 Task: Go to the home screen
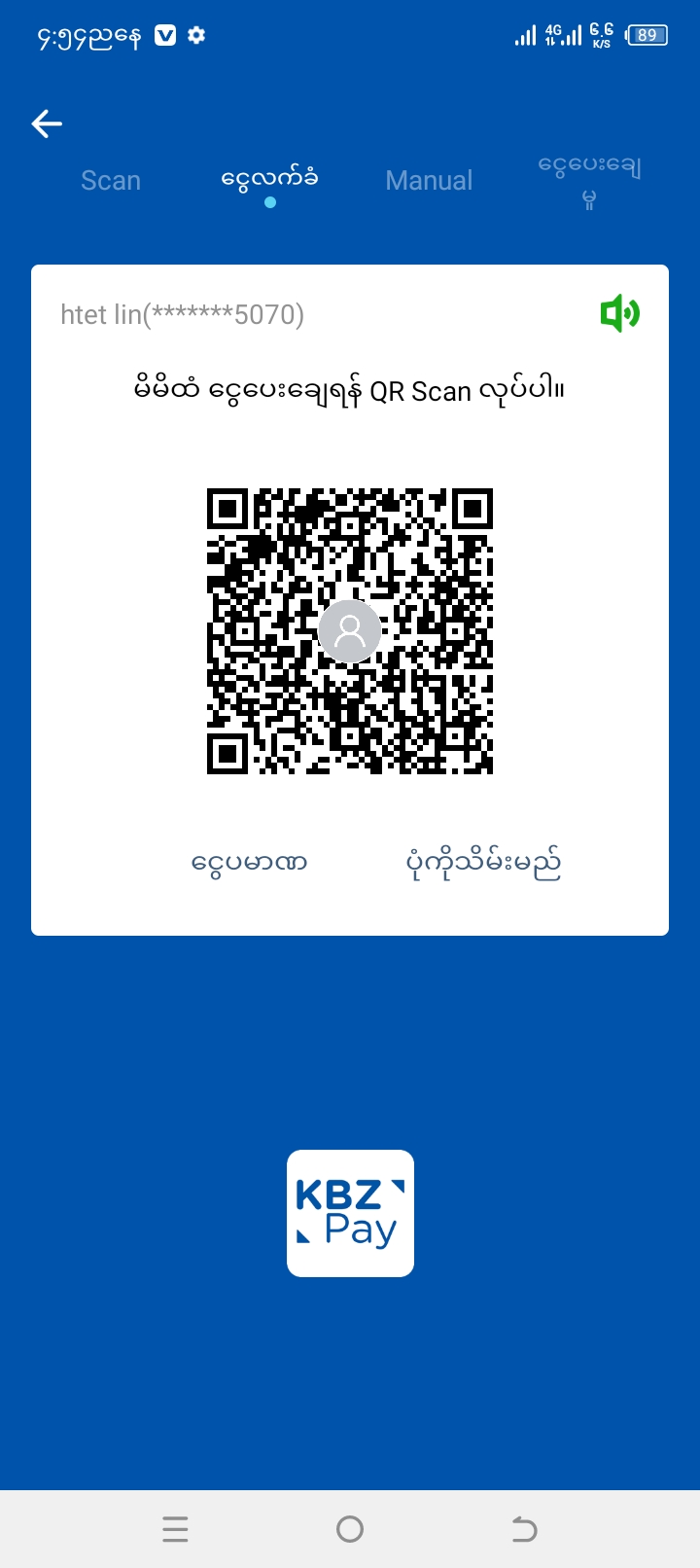click(x=350, y=1530)
